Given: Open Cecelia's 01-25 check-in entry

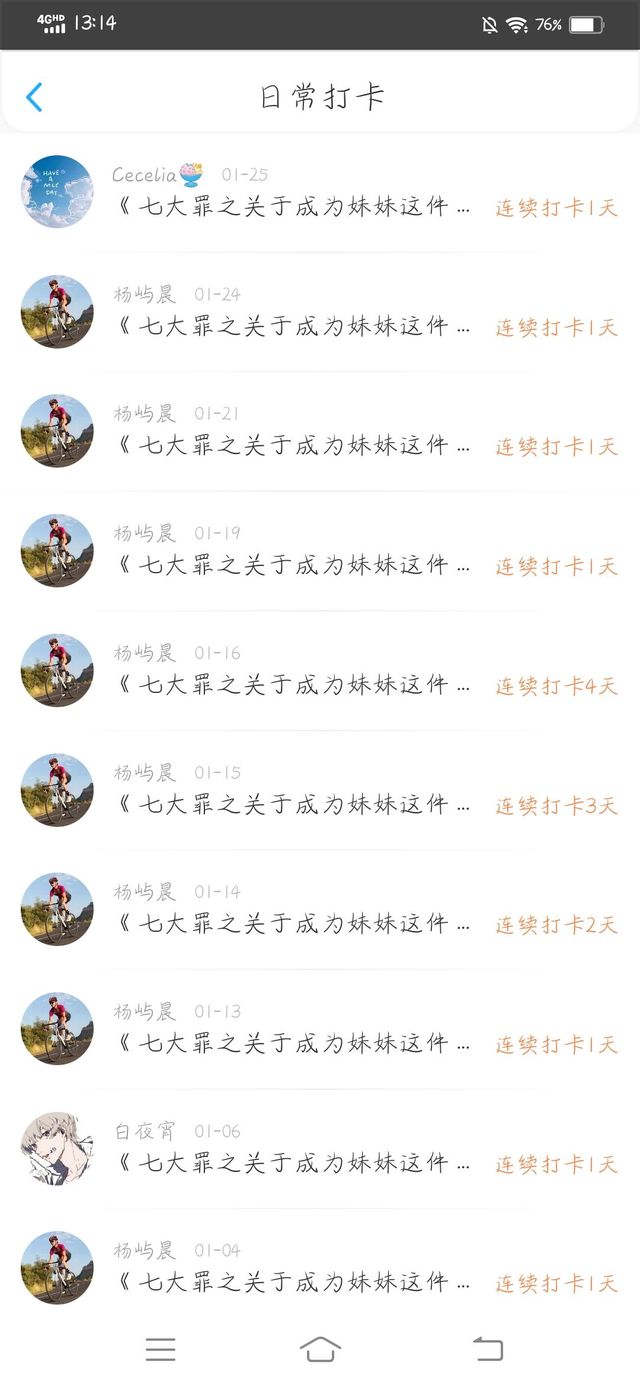Looking at the screenshot, I should coord(320,192).
